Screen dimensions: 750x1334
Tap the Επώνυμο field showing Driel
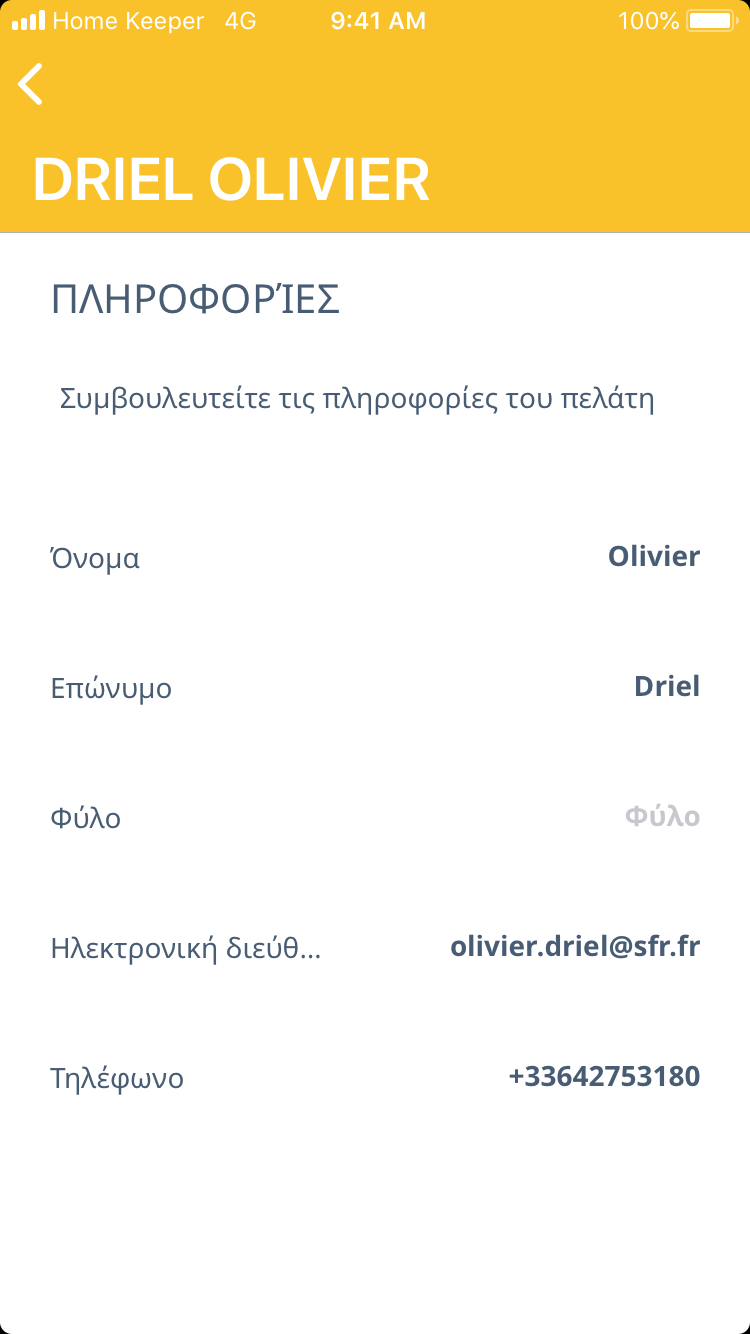pos(666,687)
